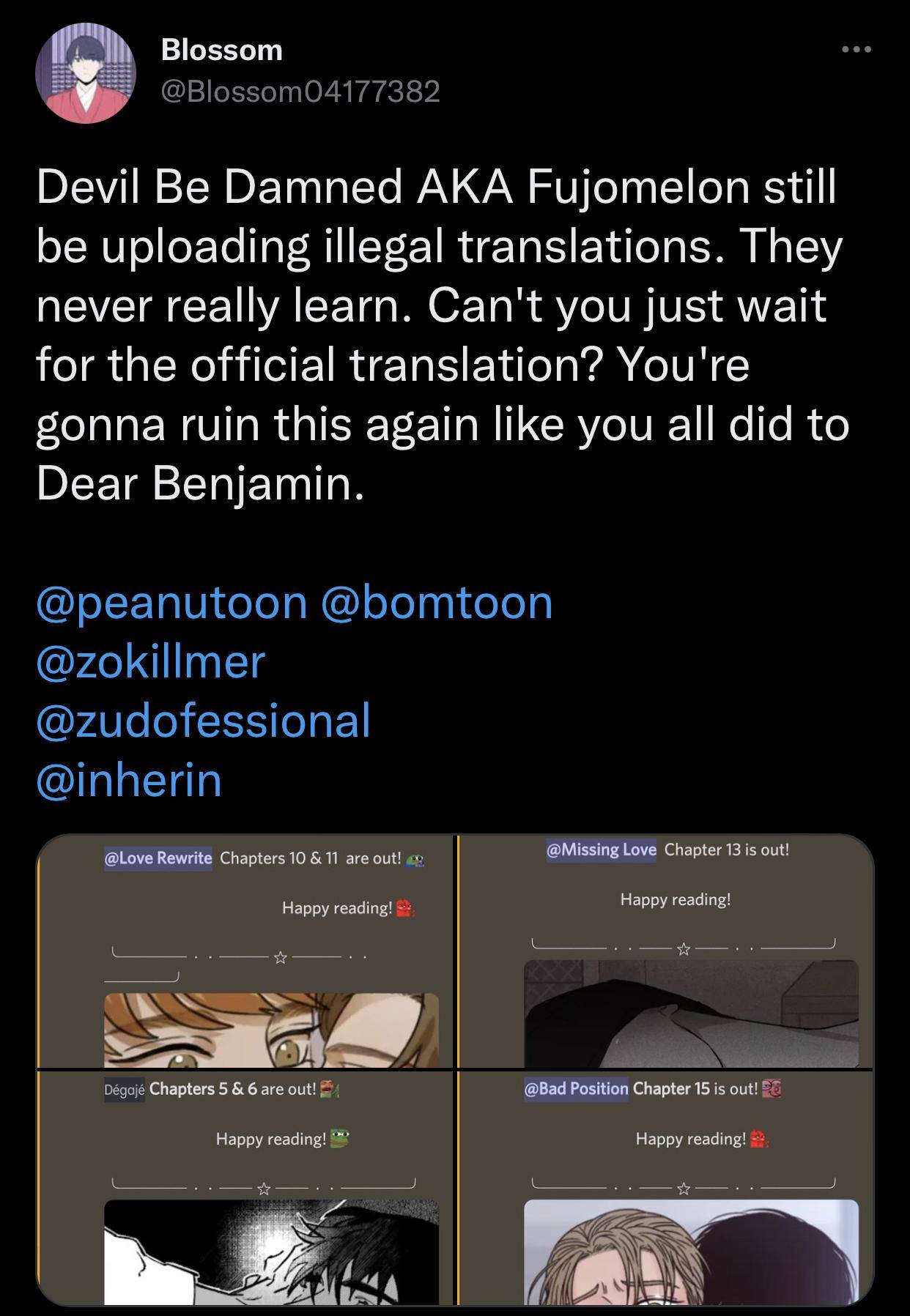Open the @peanutoon mention
This screenshot has height=1316, width=910.
171,603
